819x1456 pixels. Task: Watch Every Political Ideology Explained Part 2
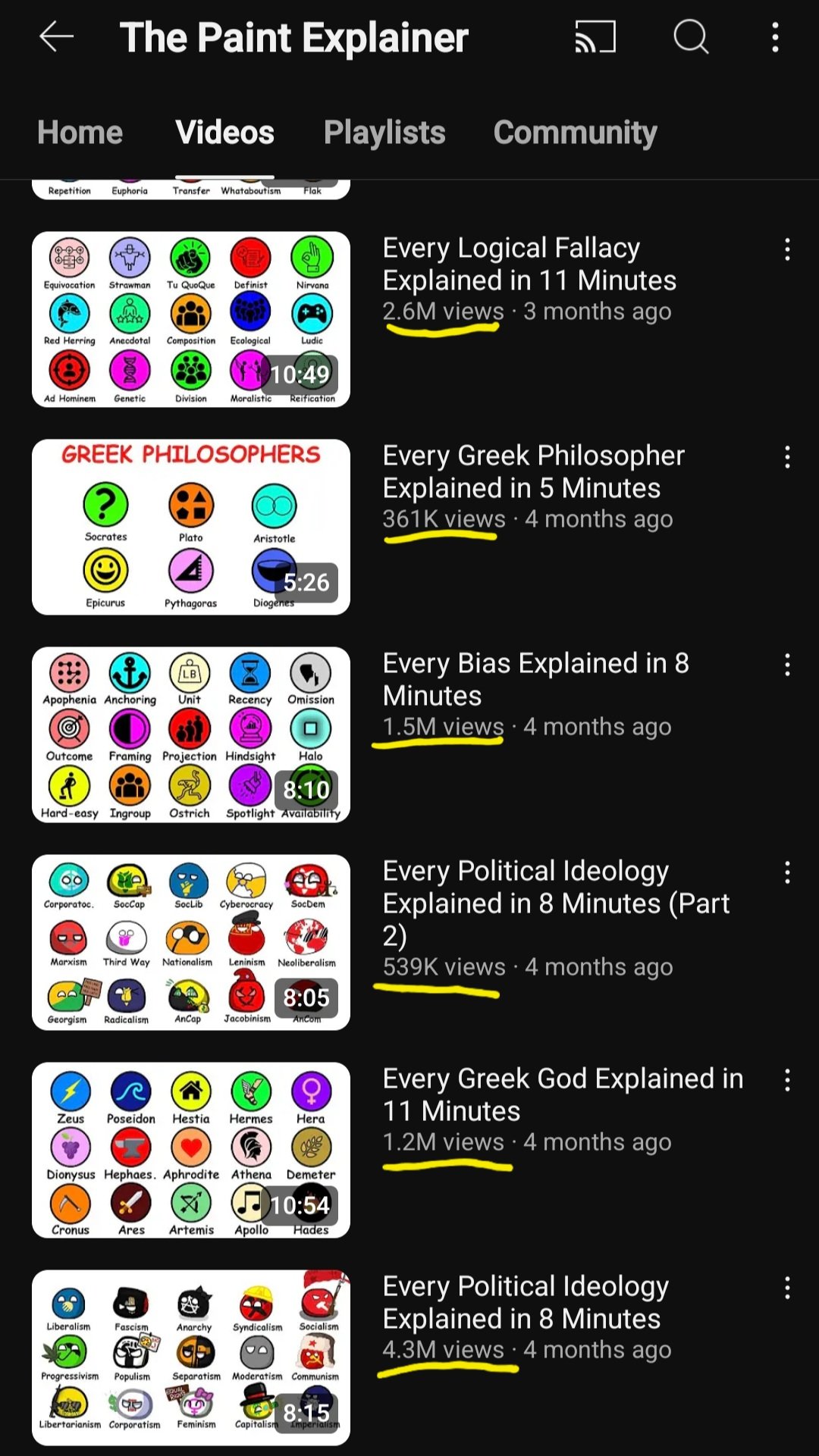191,942
